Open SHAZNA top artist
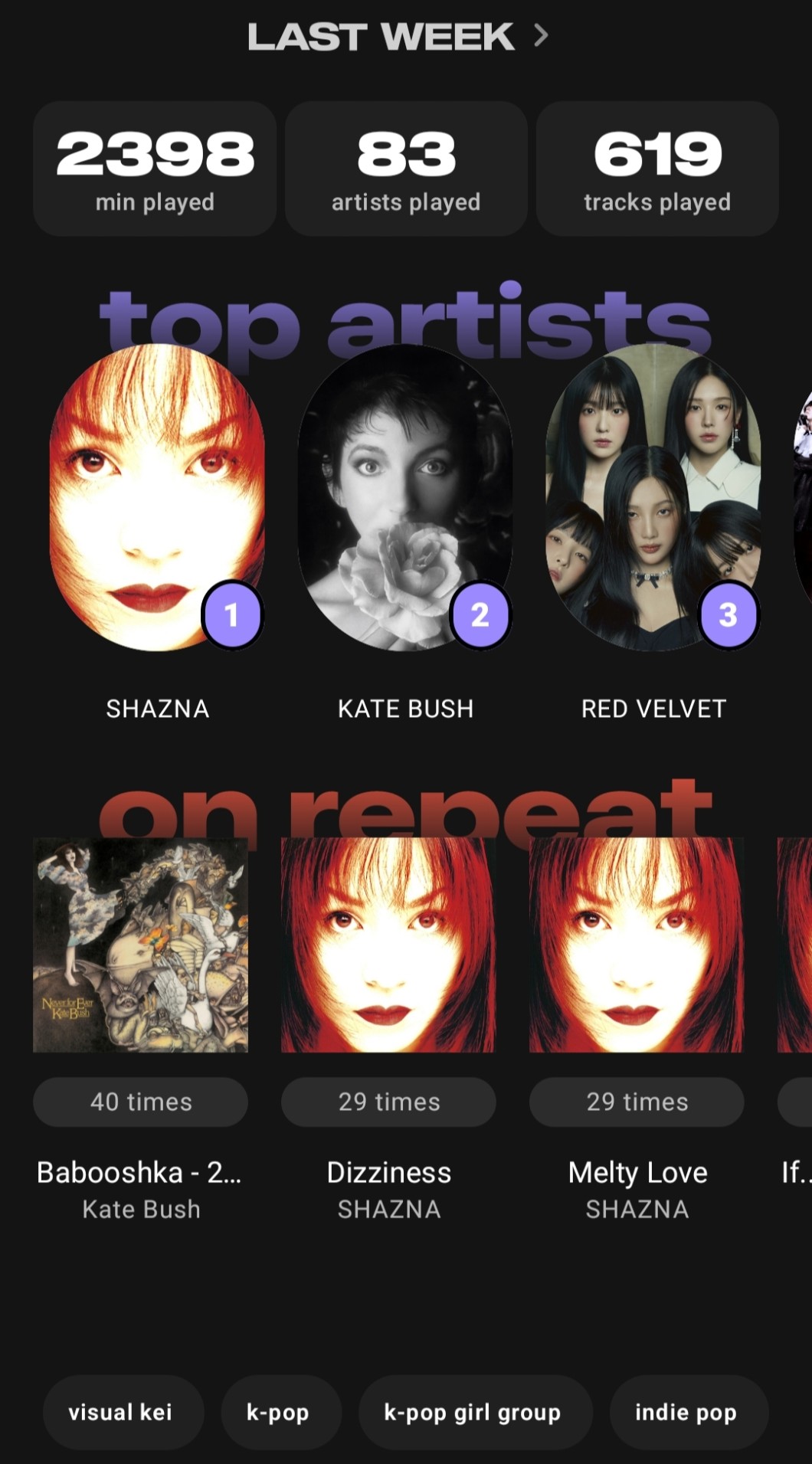Image resolution: width=812 pixels, height=1464 pixels. (x=157, y=498)
